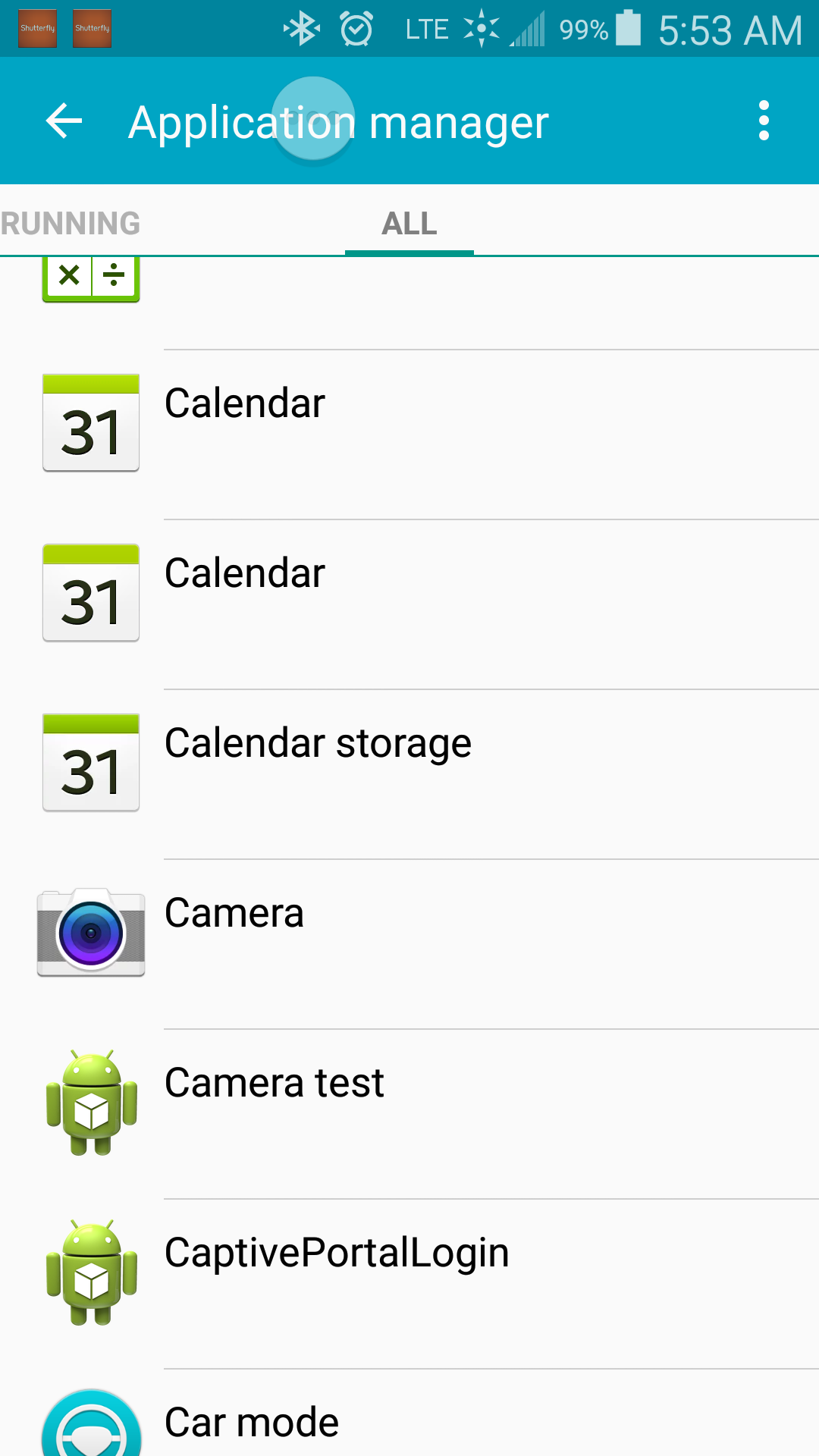Switch to the Running tab

click(71, 224)
